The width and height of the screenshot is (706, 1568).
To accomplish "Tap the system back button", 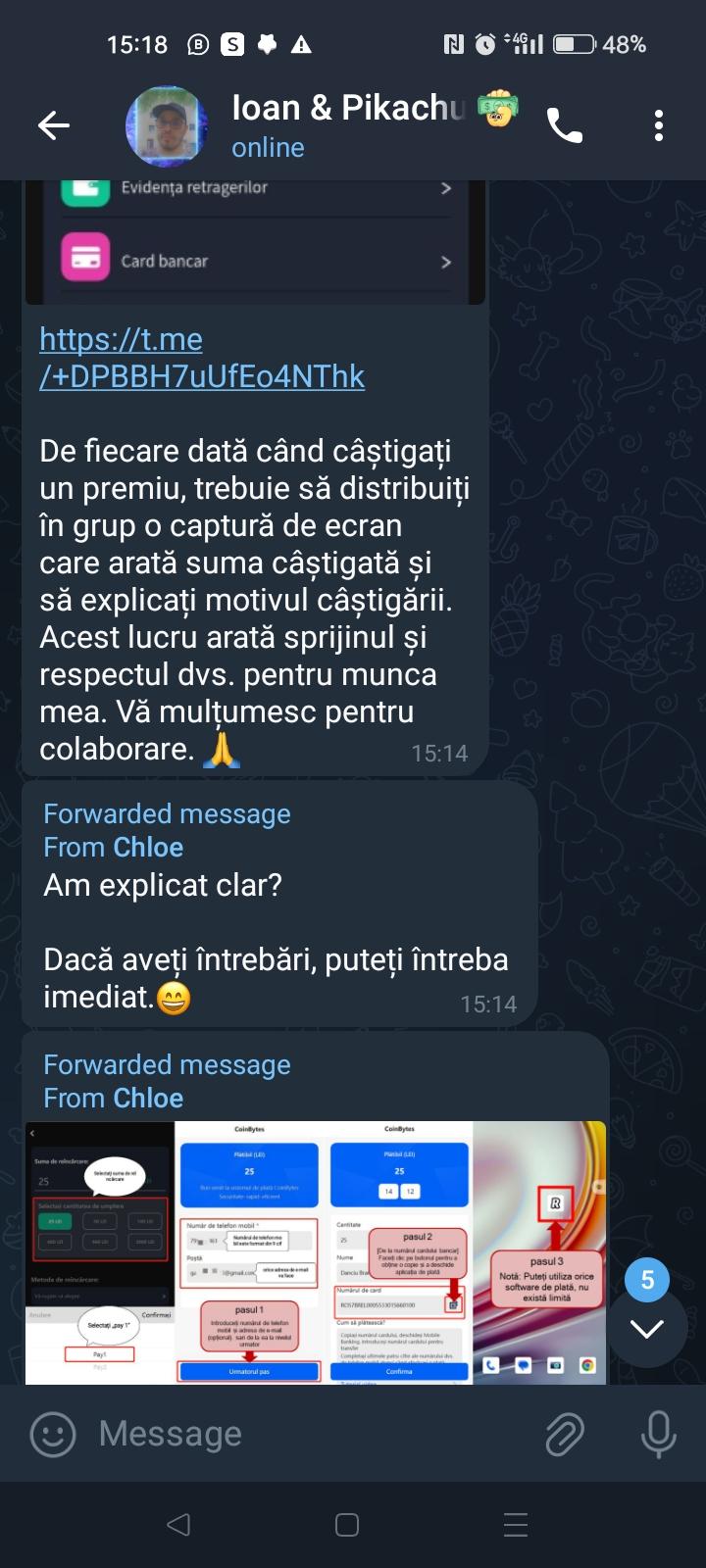I will point(178,1525).
